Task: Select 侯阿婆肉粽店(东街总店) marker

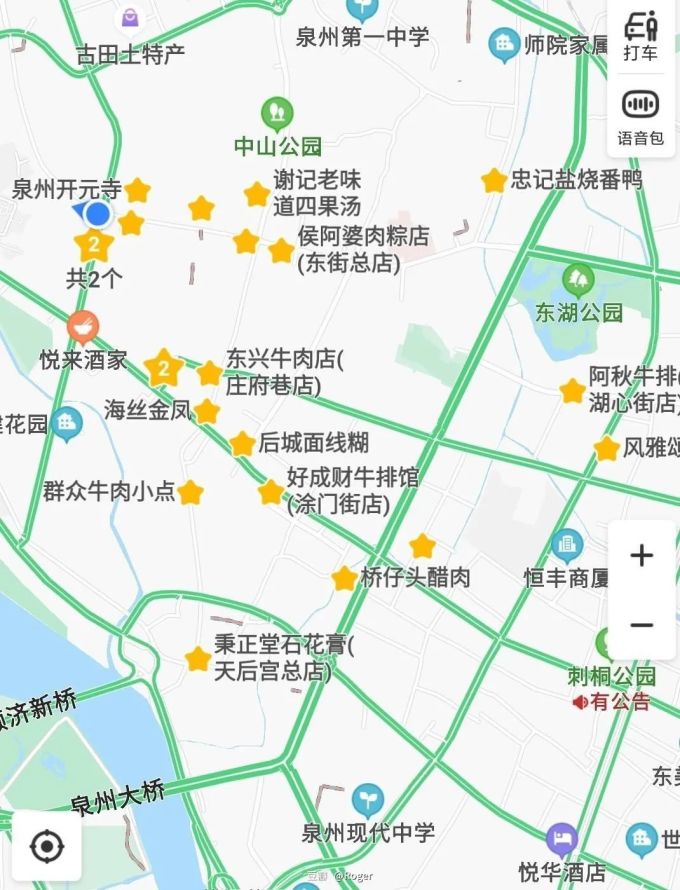Action: (281, 250)
